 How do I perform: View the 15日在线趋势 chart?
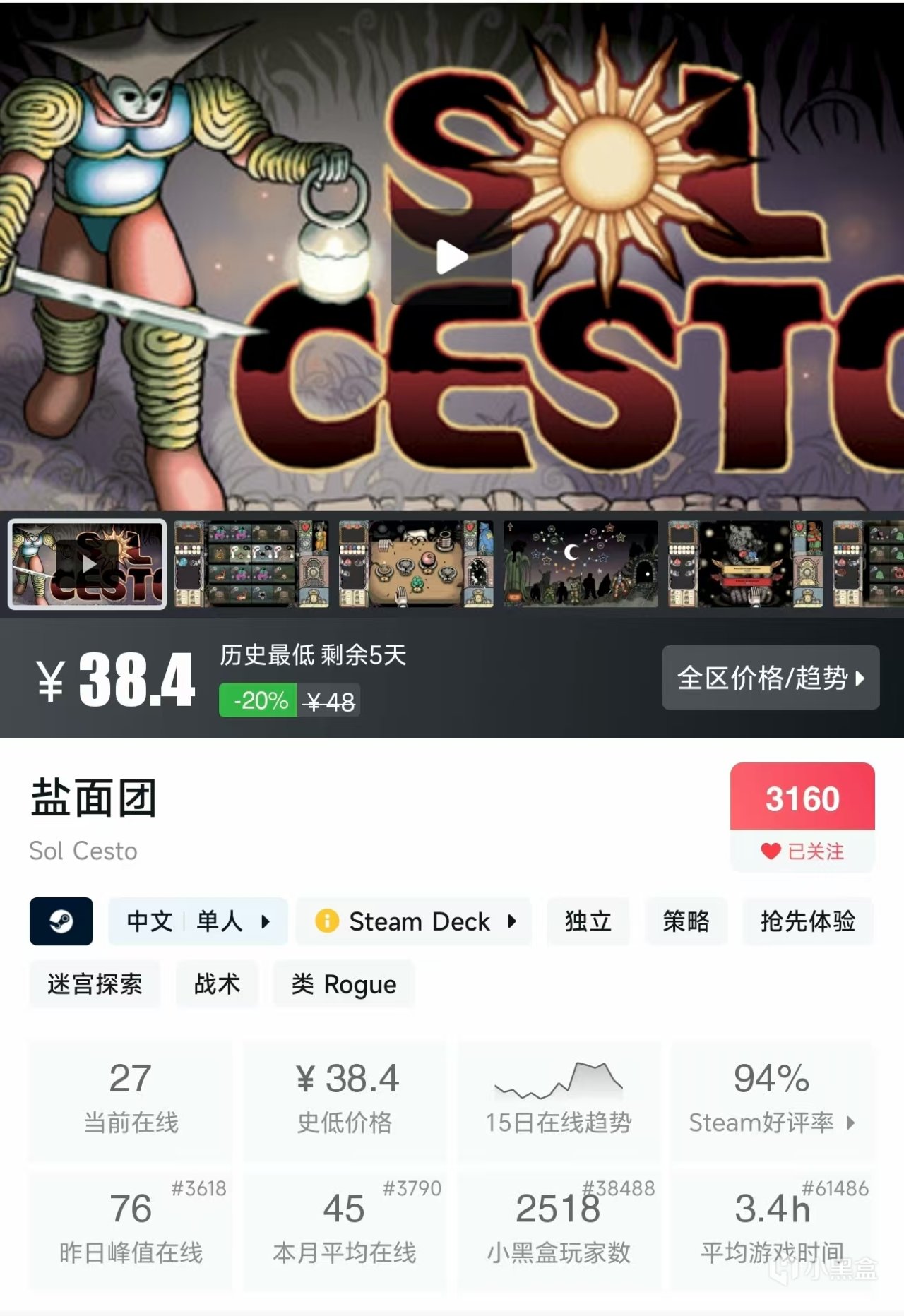point(559,1100)
